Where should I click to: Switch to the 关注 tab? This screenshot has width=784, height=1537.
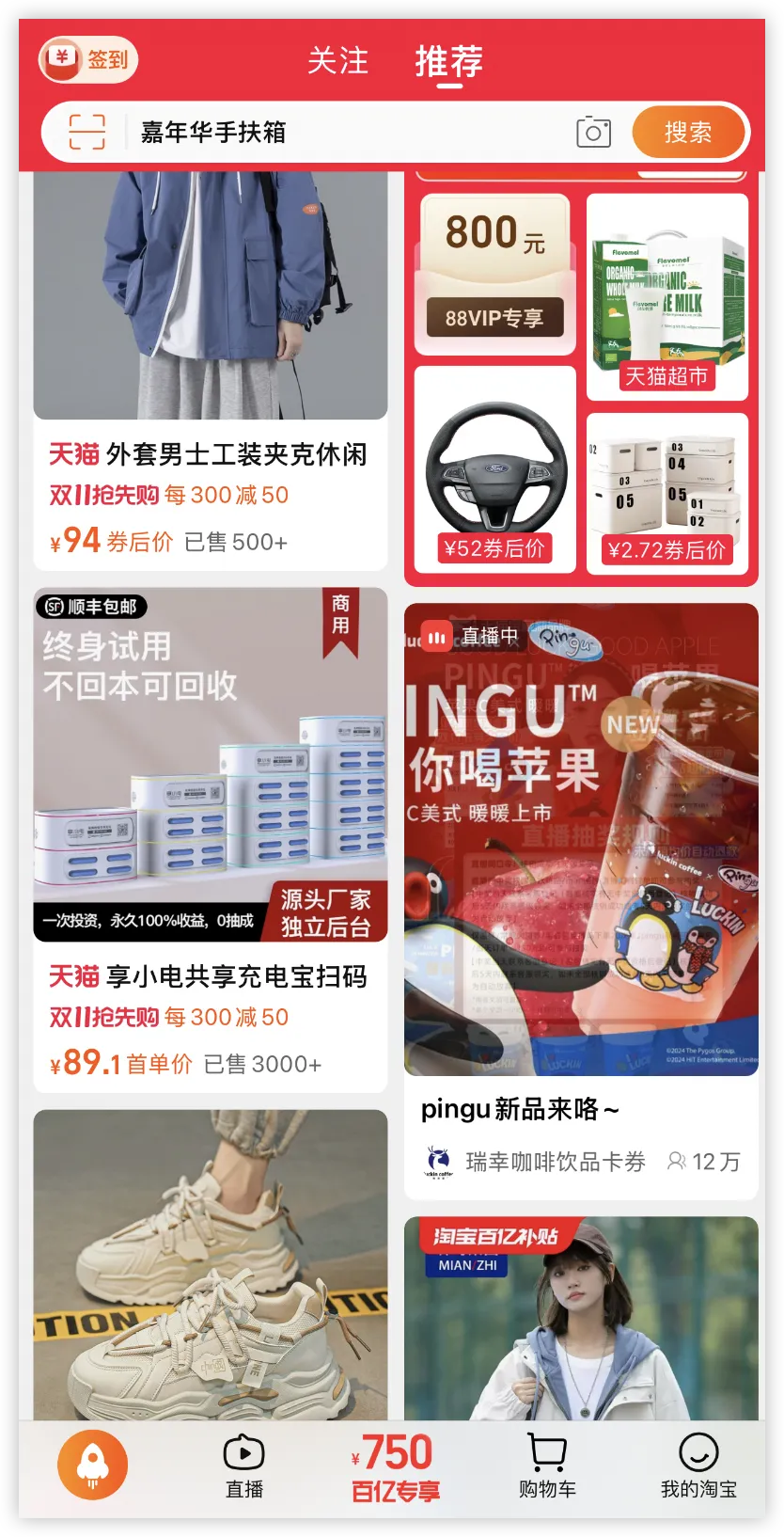point(337,61)
